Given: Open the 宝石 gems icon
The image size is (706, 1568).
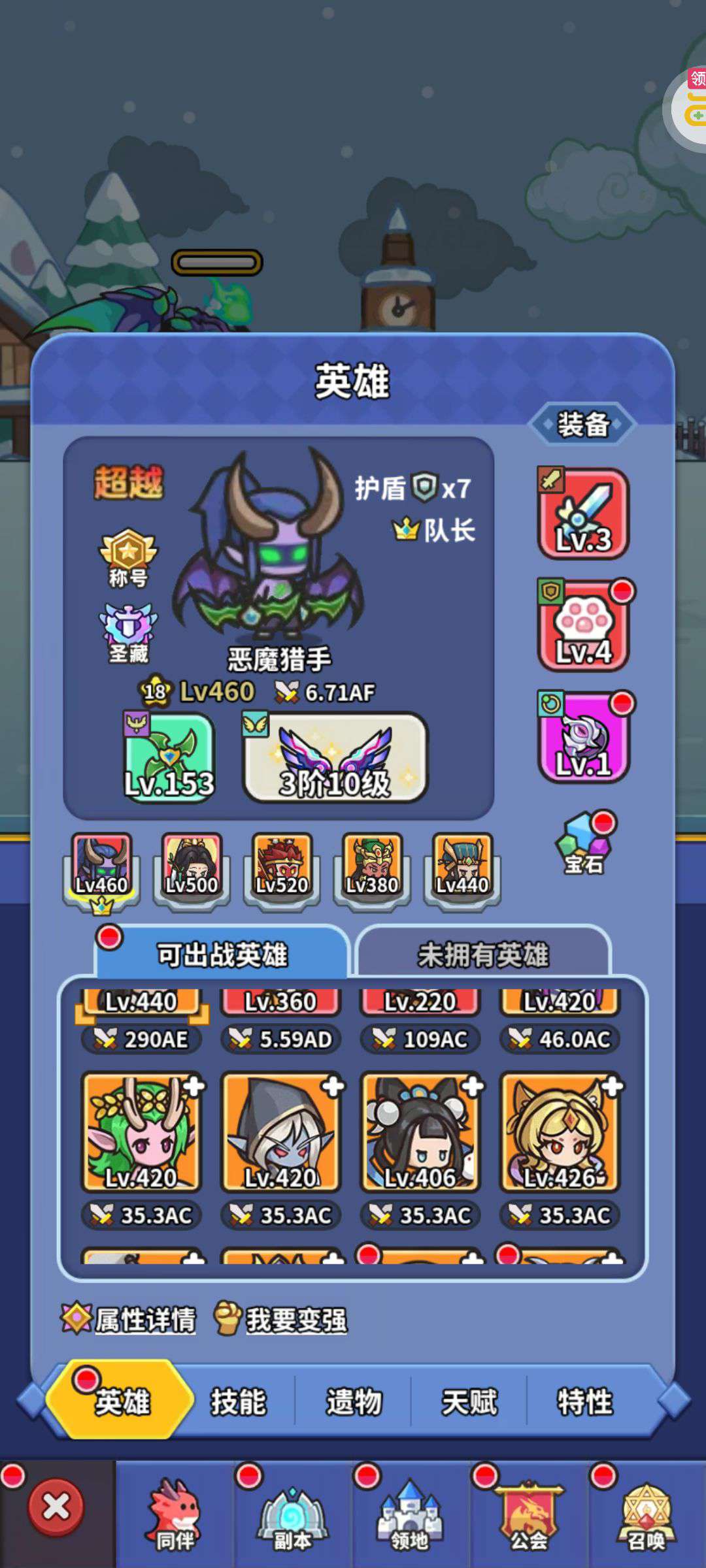Looking at the screenshot, I should click(584, 843).
